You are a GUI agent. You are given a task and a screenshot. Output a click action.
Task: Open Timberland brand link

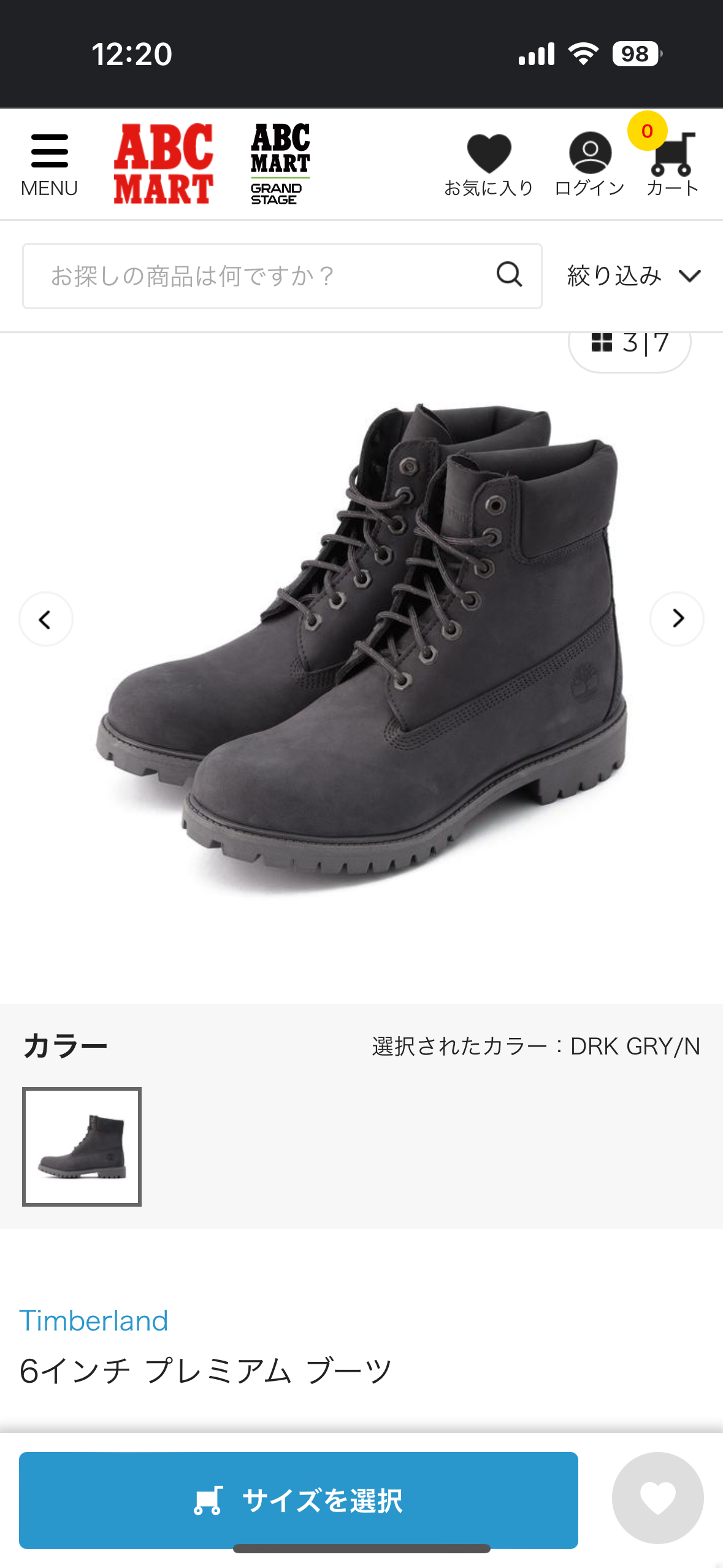tap(94, 1321)
